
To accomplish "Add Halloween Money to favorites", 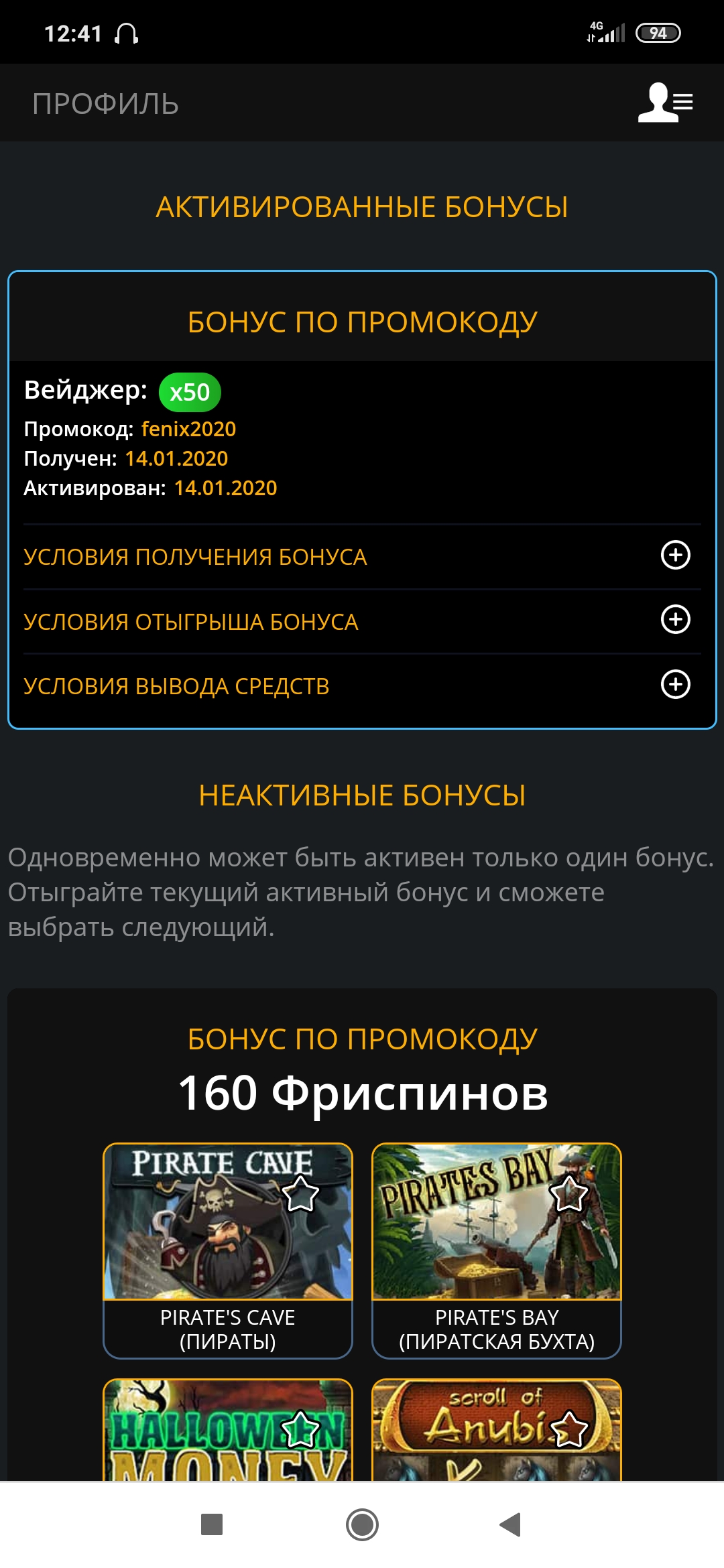I will pyautogui.click(x=300, y=1429).
